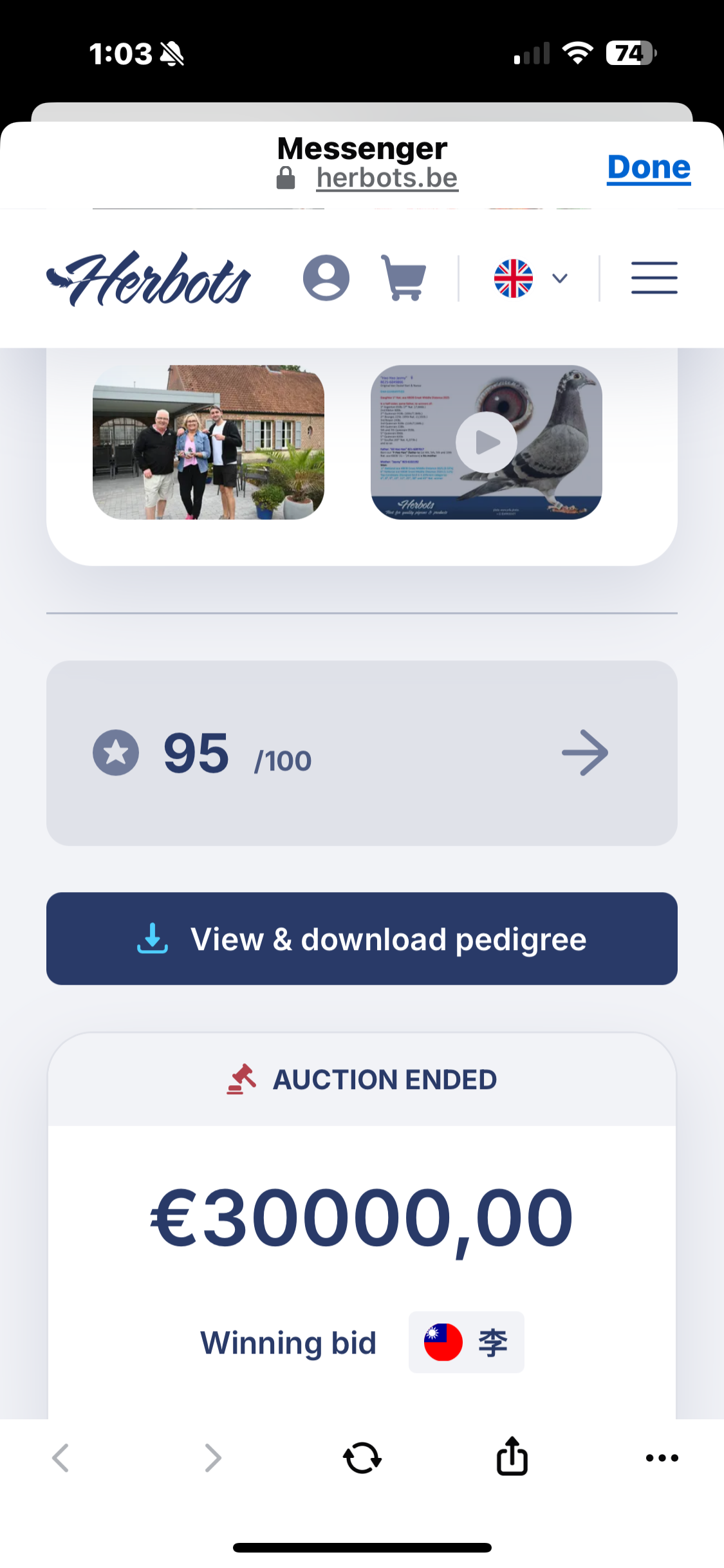Open the 95/100 rating details arrow
The height and width of the screenshot is (1568, 724).
(584, 752)
